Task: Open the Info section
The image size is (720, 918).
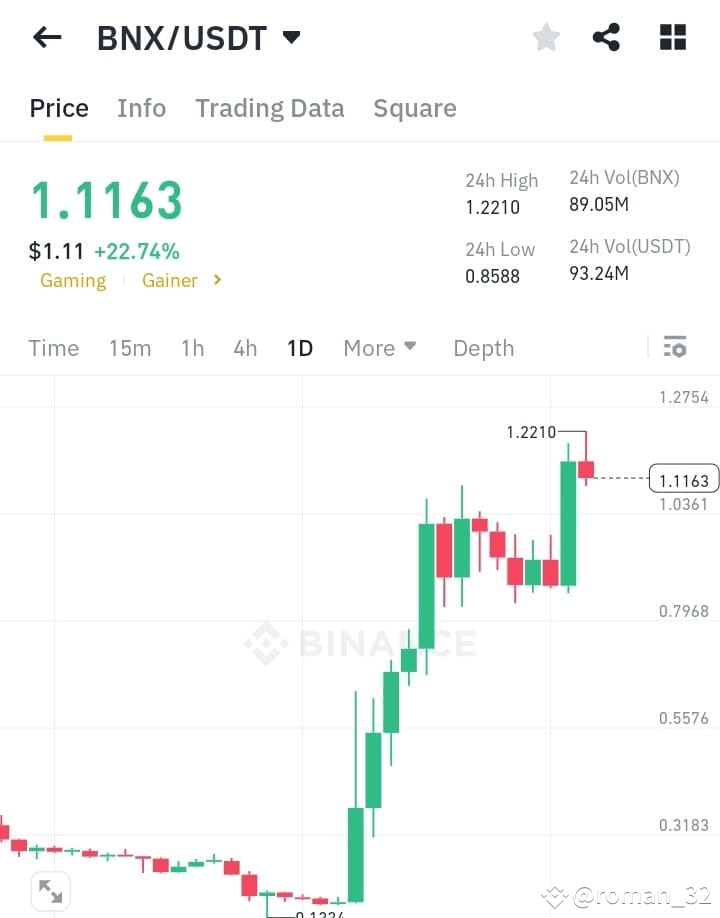Action: [x=141, y=108]
